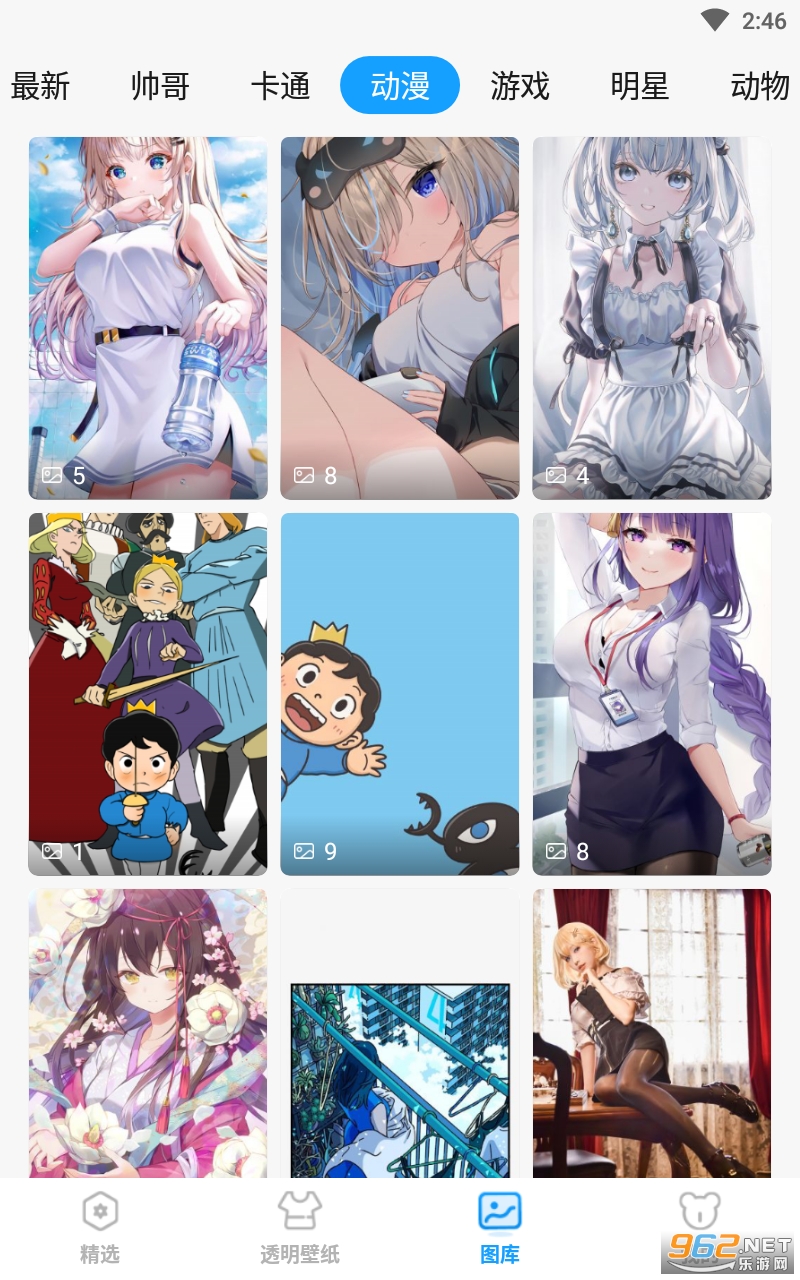Switch to the 动物 category tab
The width and height of the screenshot is (800, 1280).
pos(760,86)
